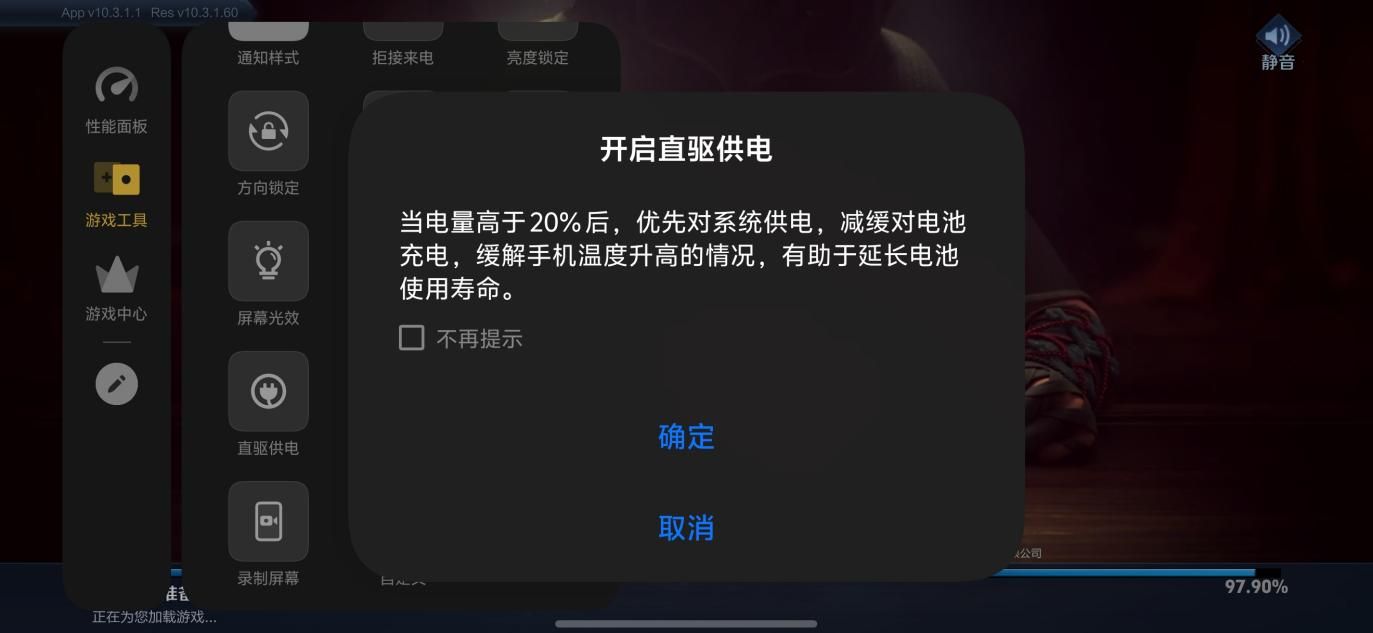Tap the 直驱供电 tool tile
The image size is (1373, 633).
tap(268, 392)
